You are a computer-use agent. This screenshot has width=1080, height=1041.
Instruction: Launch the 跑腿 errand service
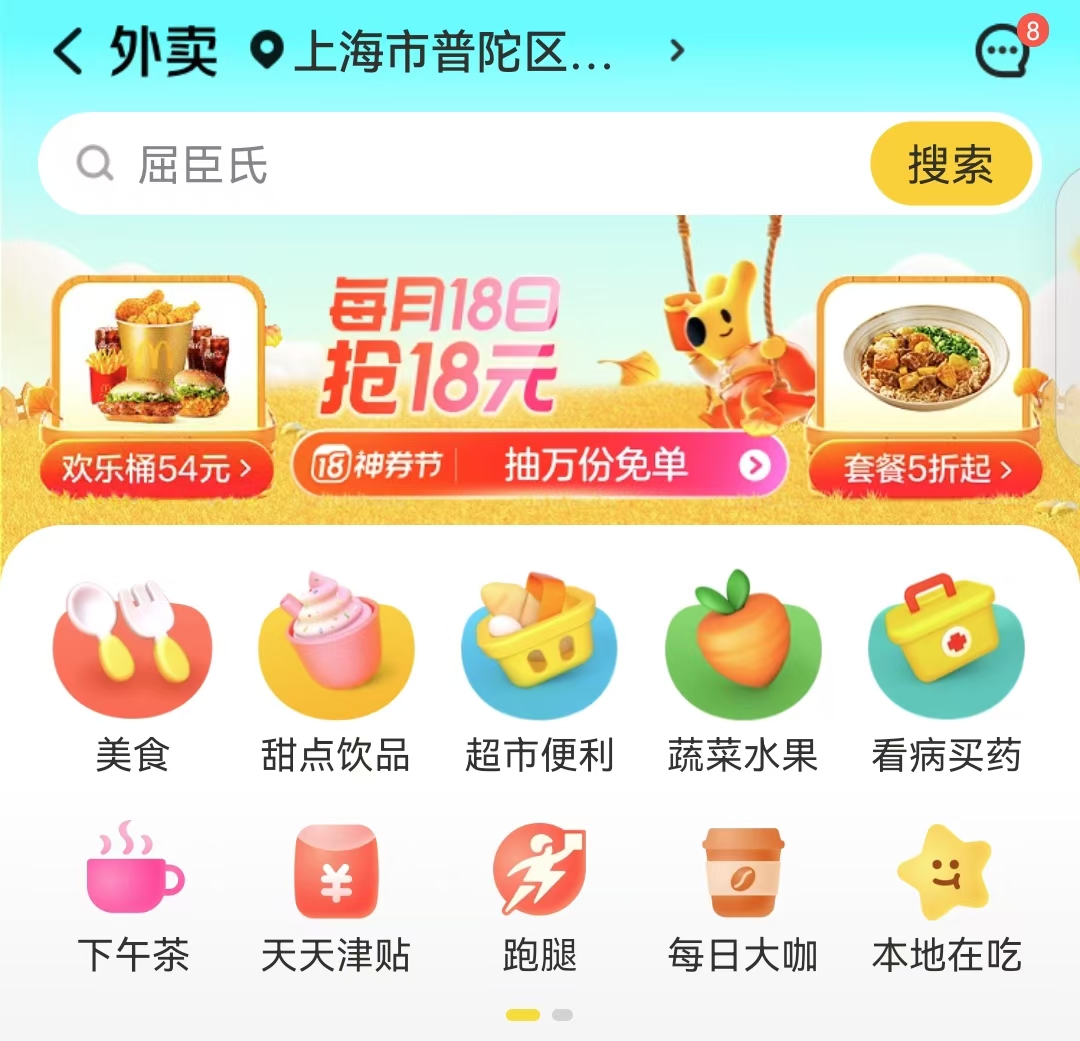point(539,896)
